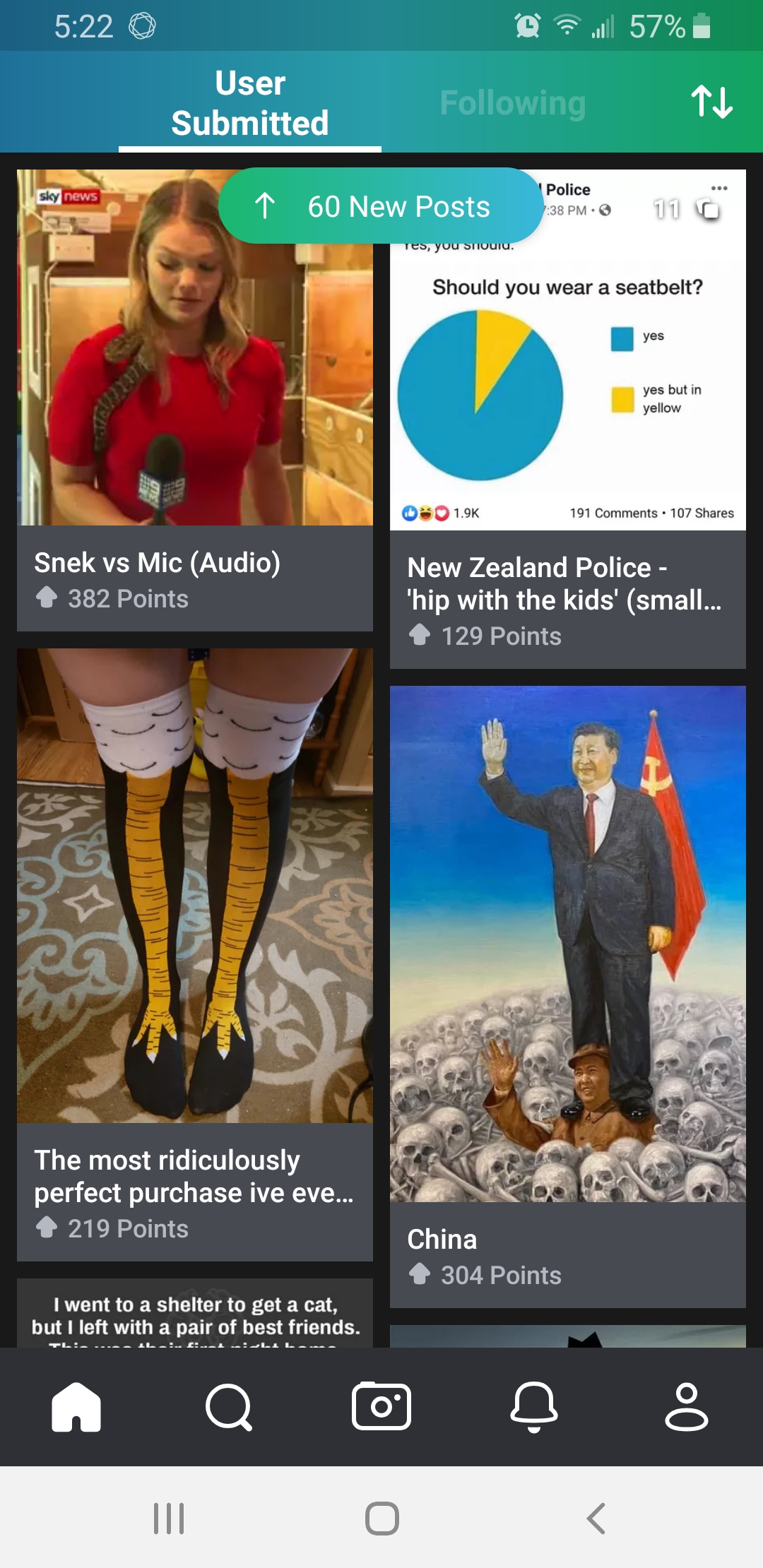Select the User Submitted tab
This screenshot has height=1568, width=763.
pyautogui.click(x=250, y=103)
